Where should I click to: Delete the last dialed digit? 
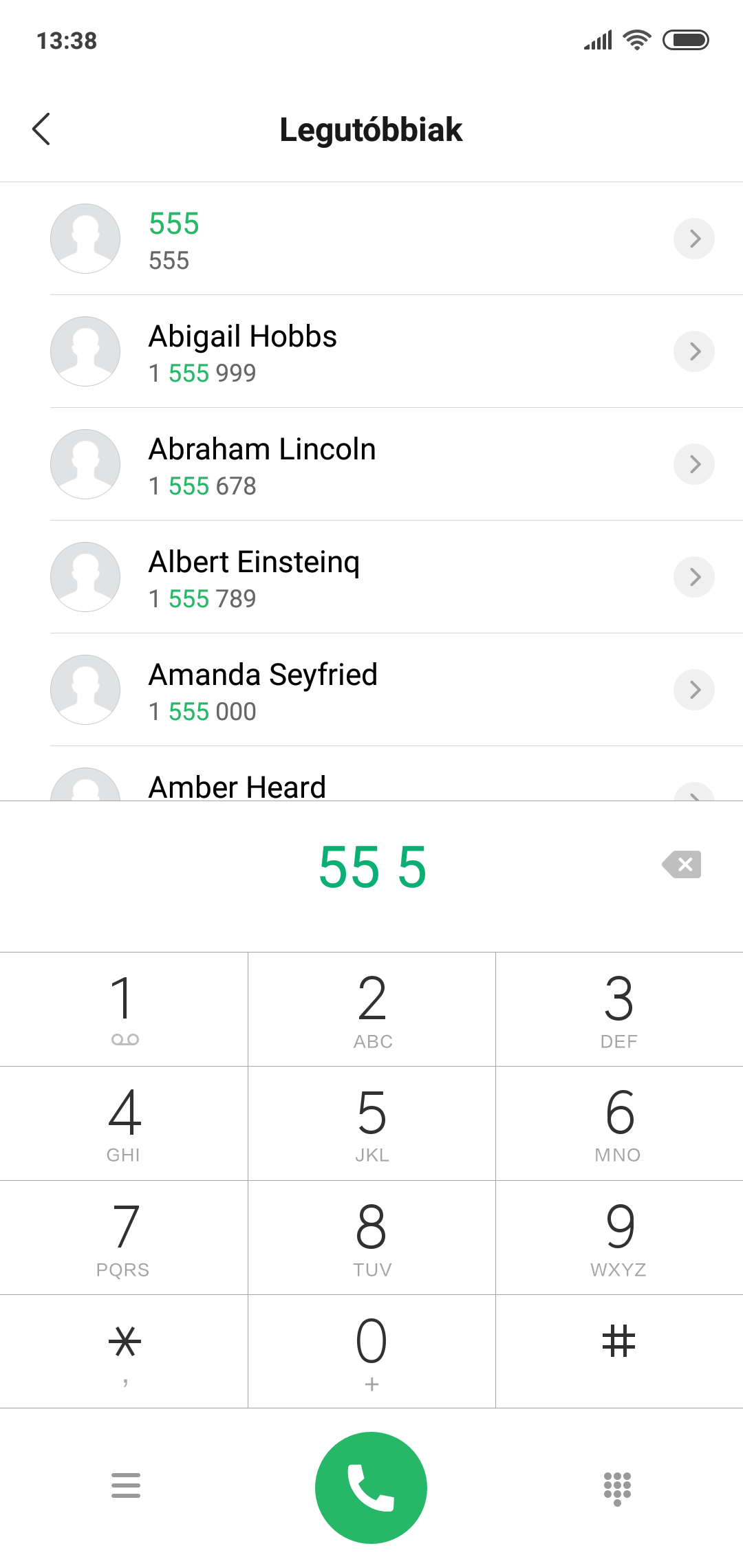click(682, 864)
